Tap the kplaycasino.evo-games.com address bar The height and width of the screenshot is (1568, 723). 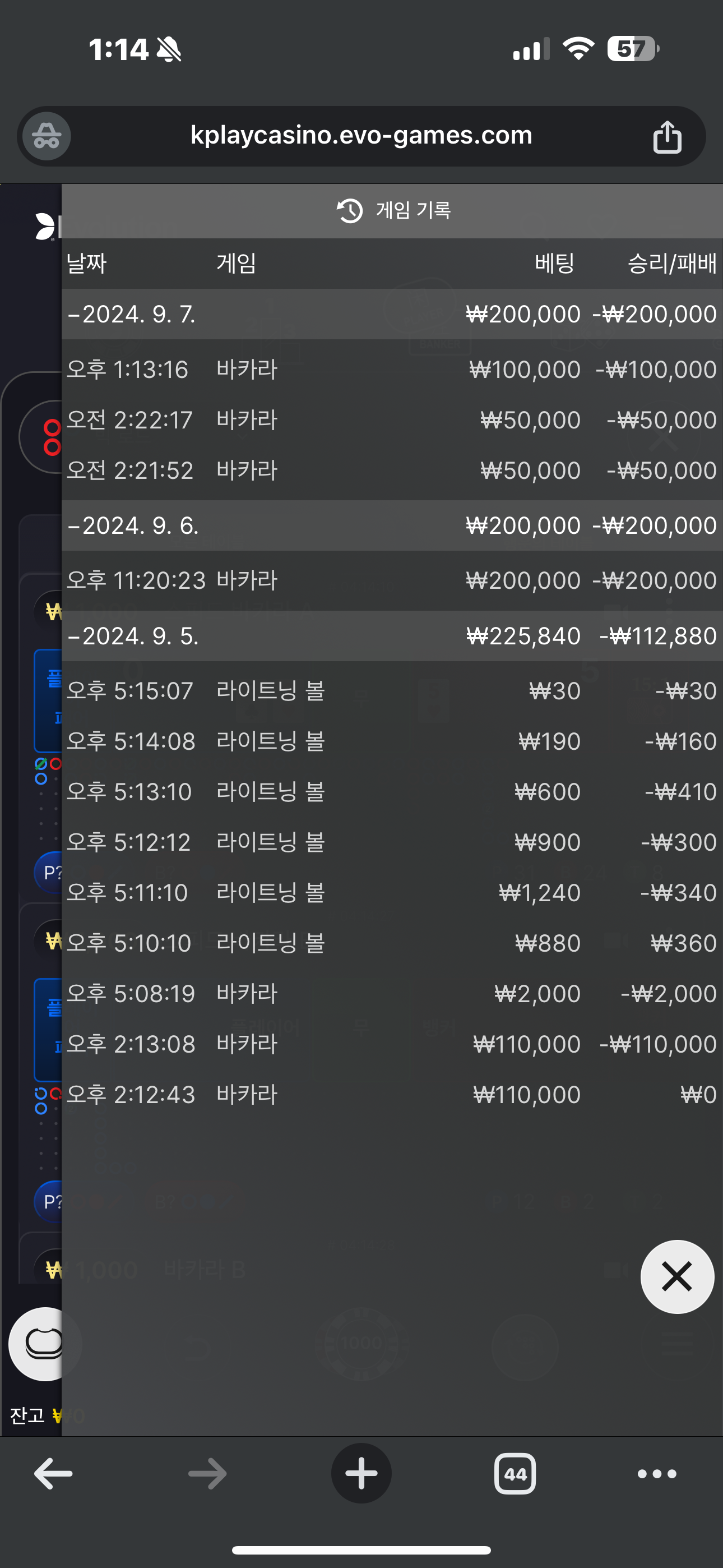[361, 135]
